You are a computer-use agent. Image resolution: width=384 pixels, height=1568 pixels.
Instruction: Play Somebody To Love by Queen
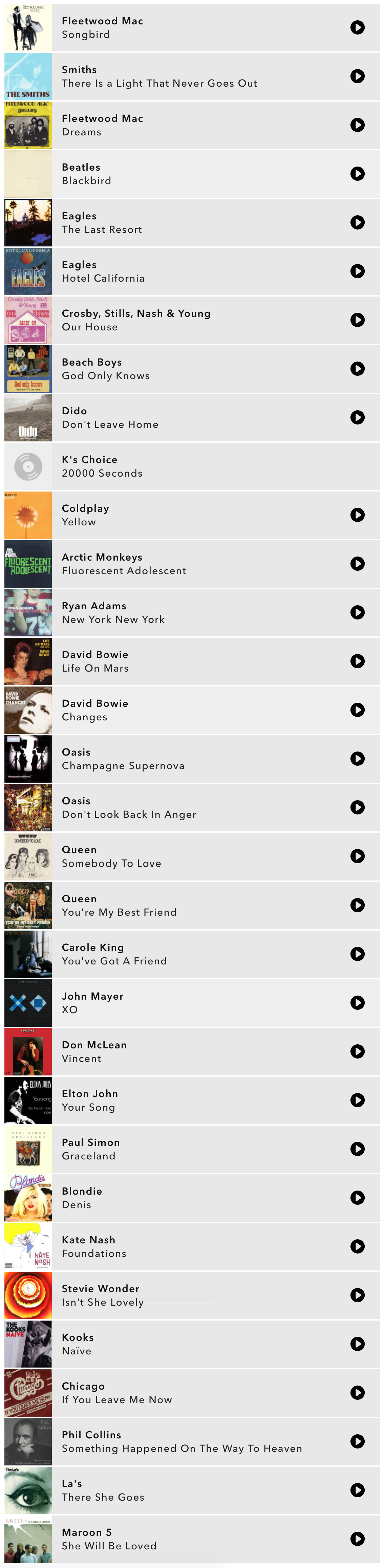click(x=357, y=856)
